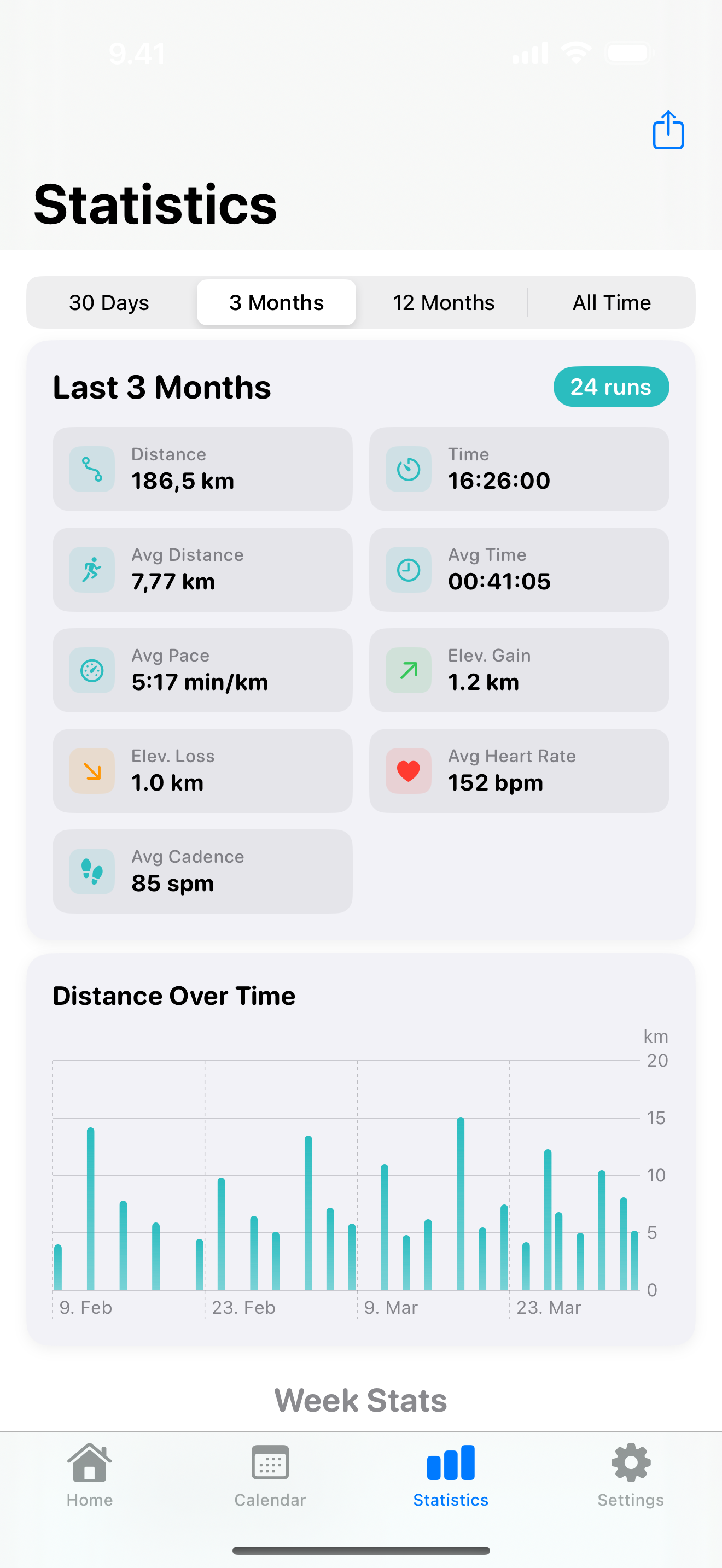Image resolution: width=722 pixels, height=1568 pixels.
Task: Select the 3 Months range
Action: tap(276, 302)
